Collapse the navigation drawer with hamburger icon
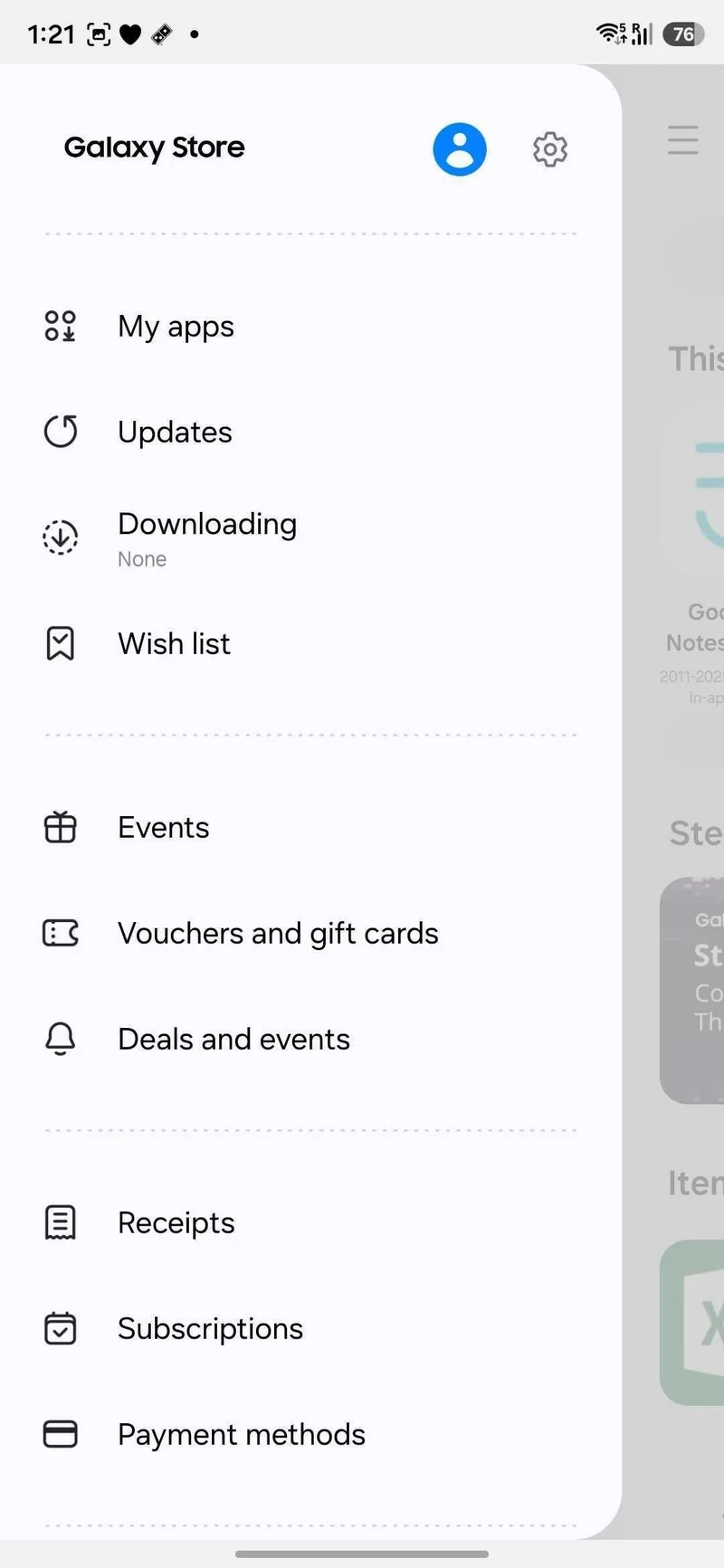 point(683,140)
